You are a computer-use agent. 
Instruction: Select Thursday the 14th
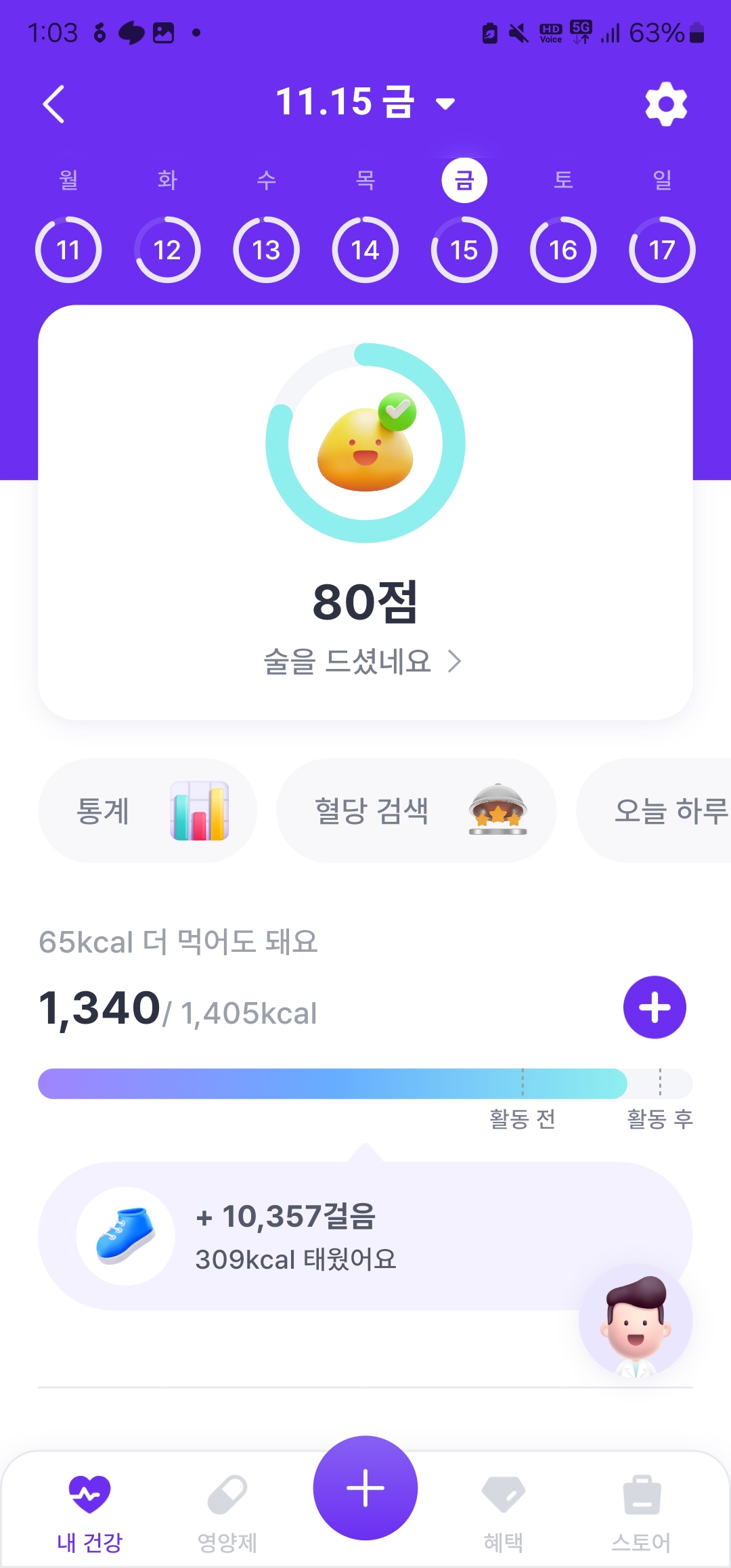pyautogui.click(x=365, y=250)
